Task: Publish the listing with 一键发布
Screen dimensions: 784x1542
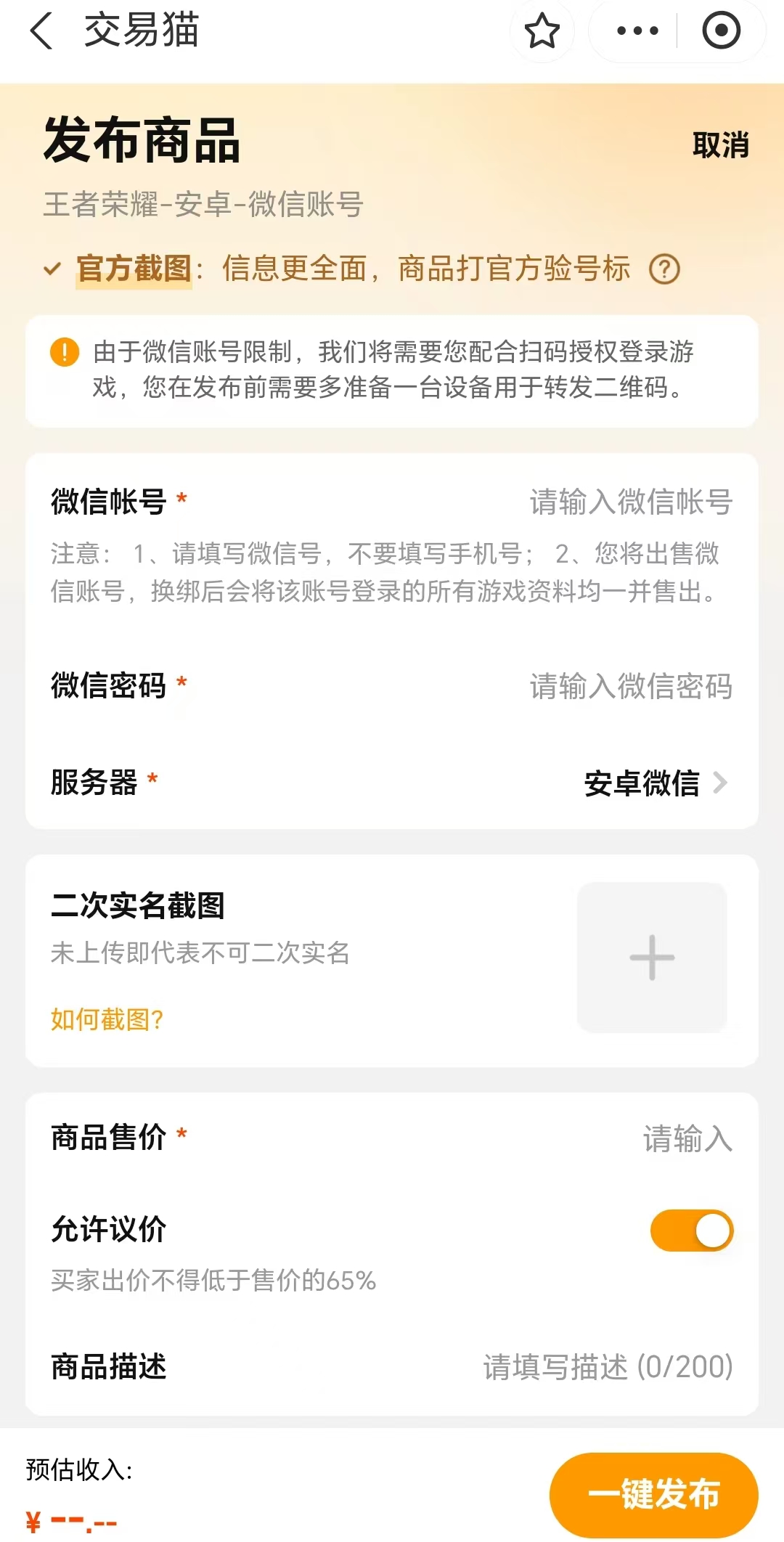Action: (x=653, y=1494)
